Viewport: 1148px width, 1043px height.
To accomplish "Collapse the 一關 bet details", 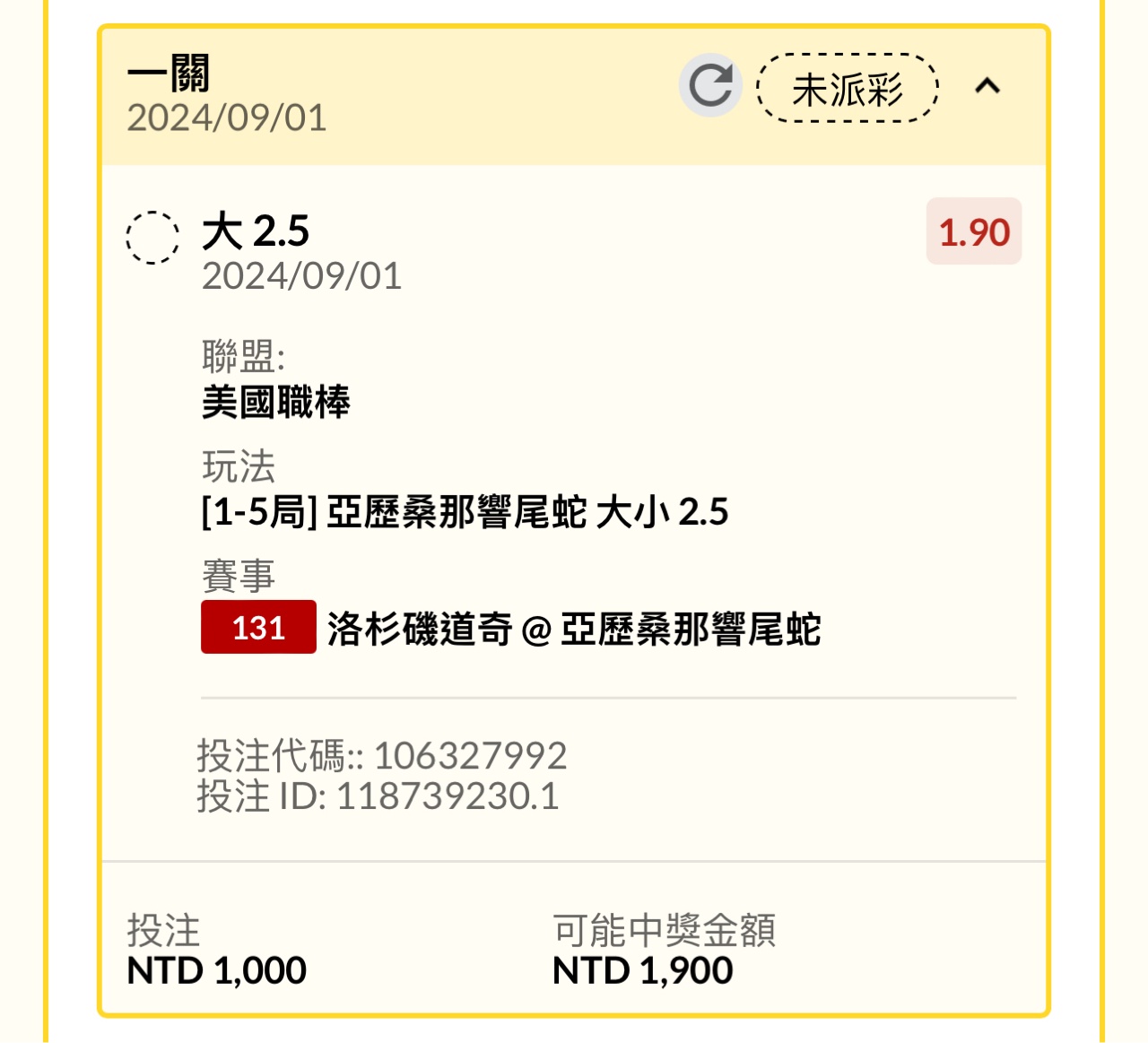I will point(987,86).
